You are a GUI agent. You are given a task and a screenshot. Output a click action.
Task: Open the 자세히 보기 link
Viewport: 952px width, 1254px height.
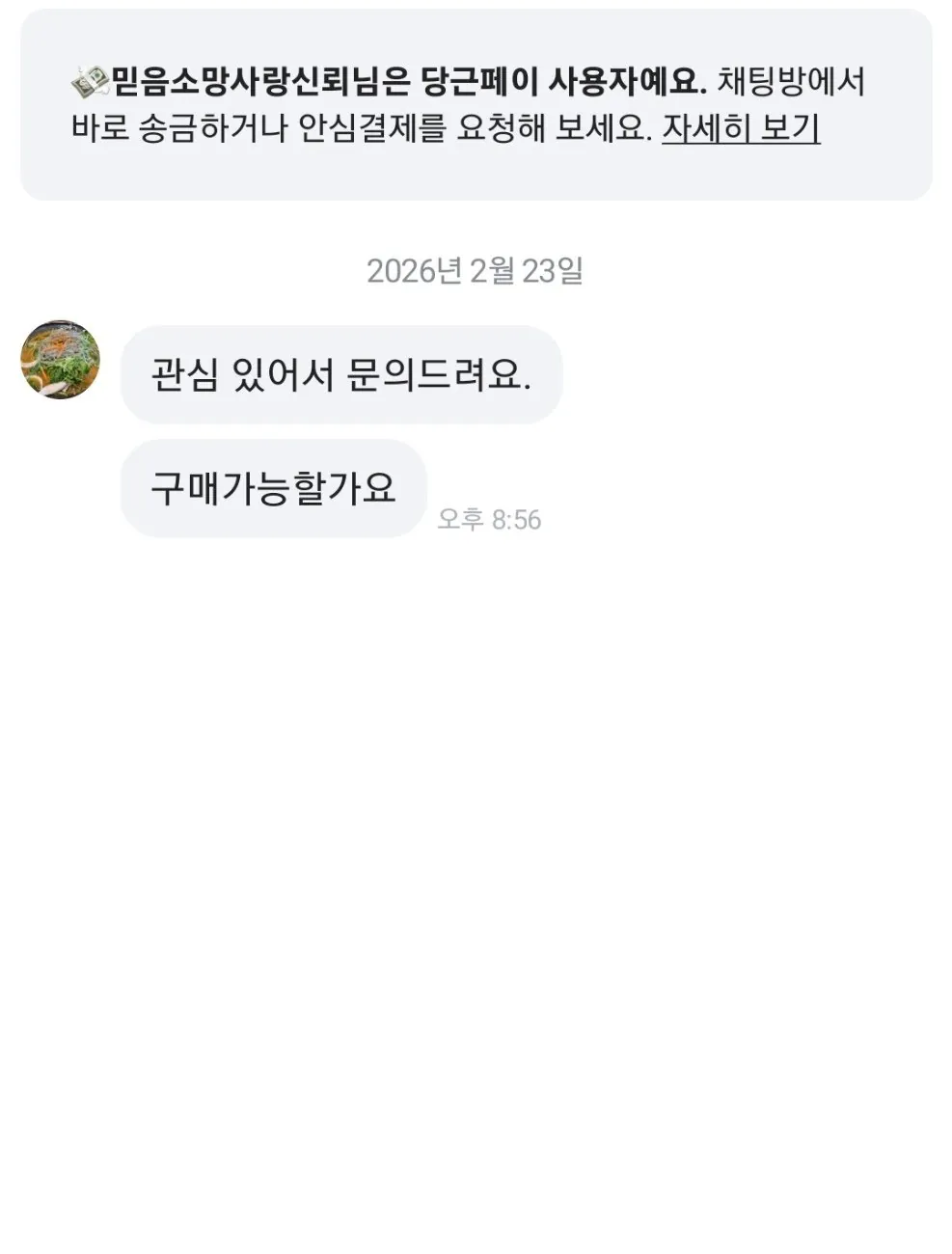pyautogui.click(x=741, y=128)
